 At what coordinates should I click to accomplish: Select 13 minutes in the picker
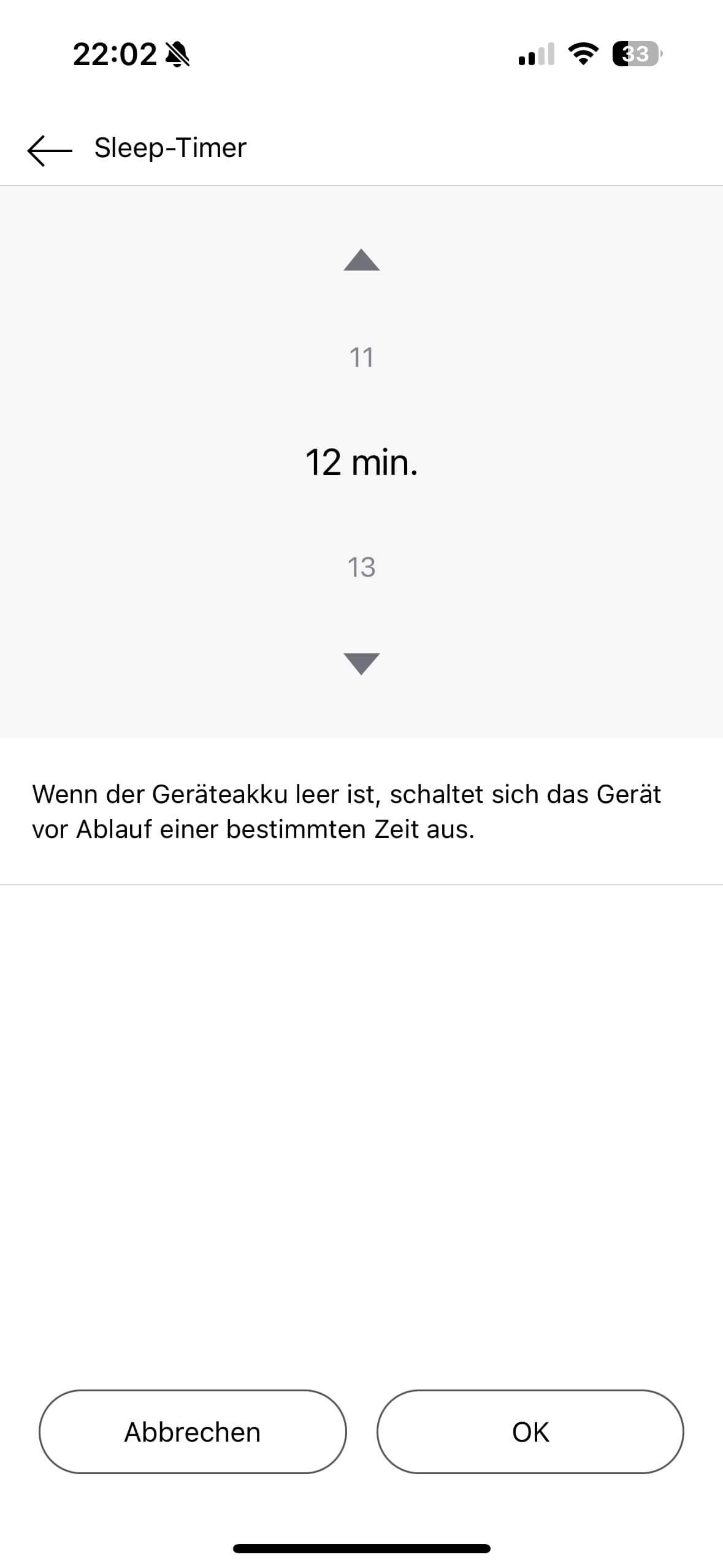(361, 567)
